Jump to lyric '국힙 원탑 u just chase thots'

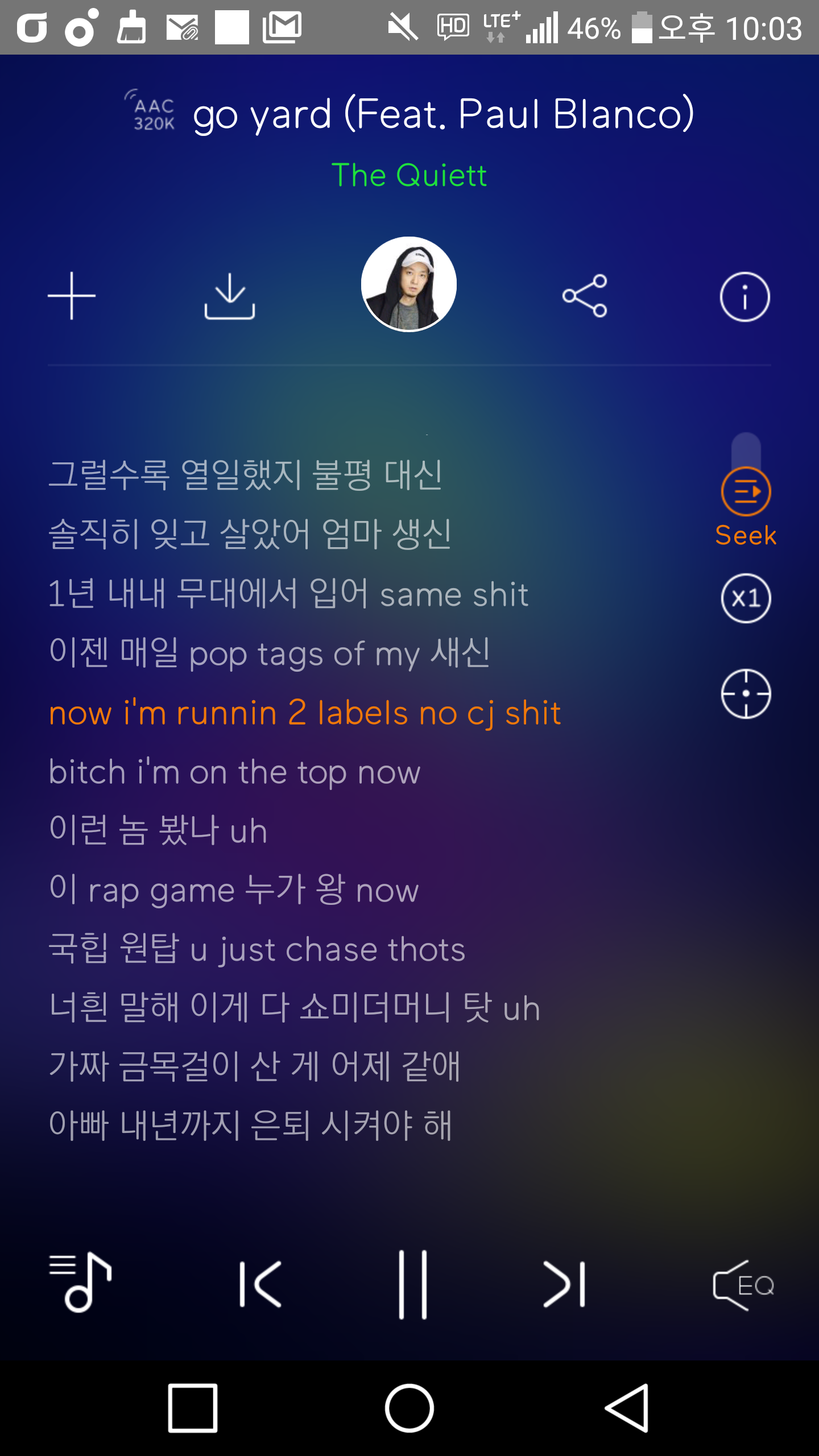click(x=257, y=950)
